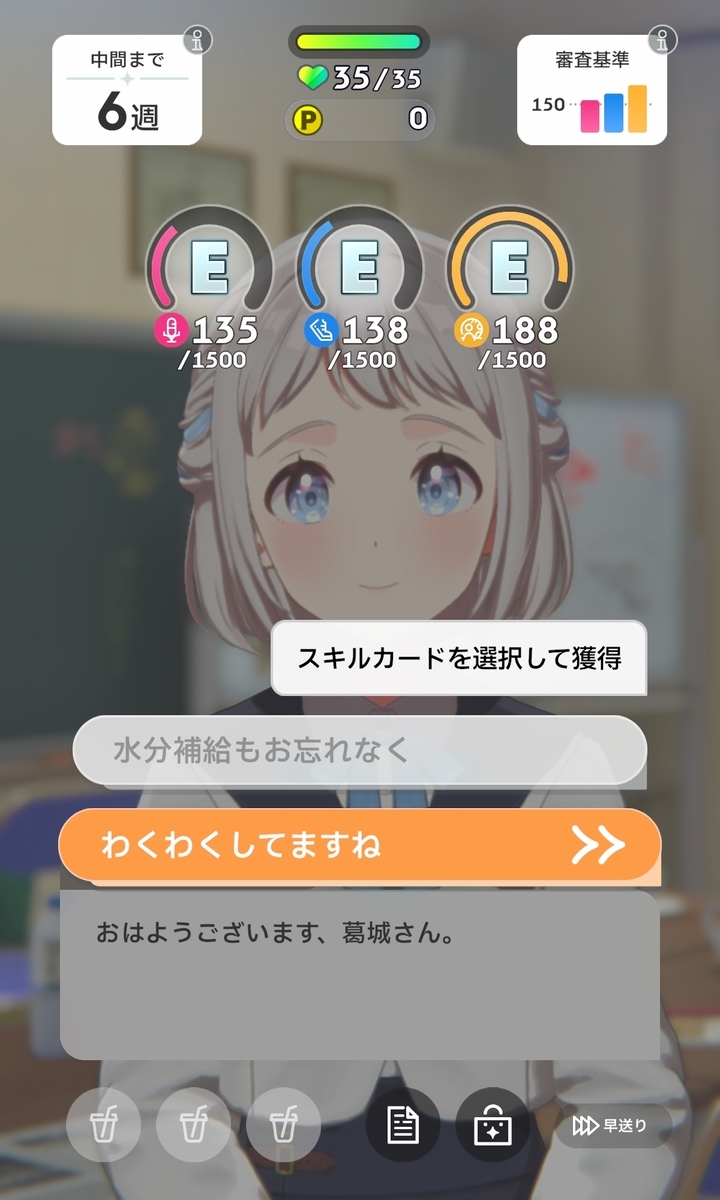Open the dialogue log document icon
720x1200 pixels.
click(x=402, y=1125)
